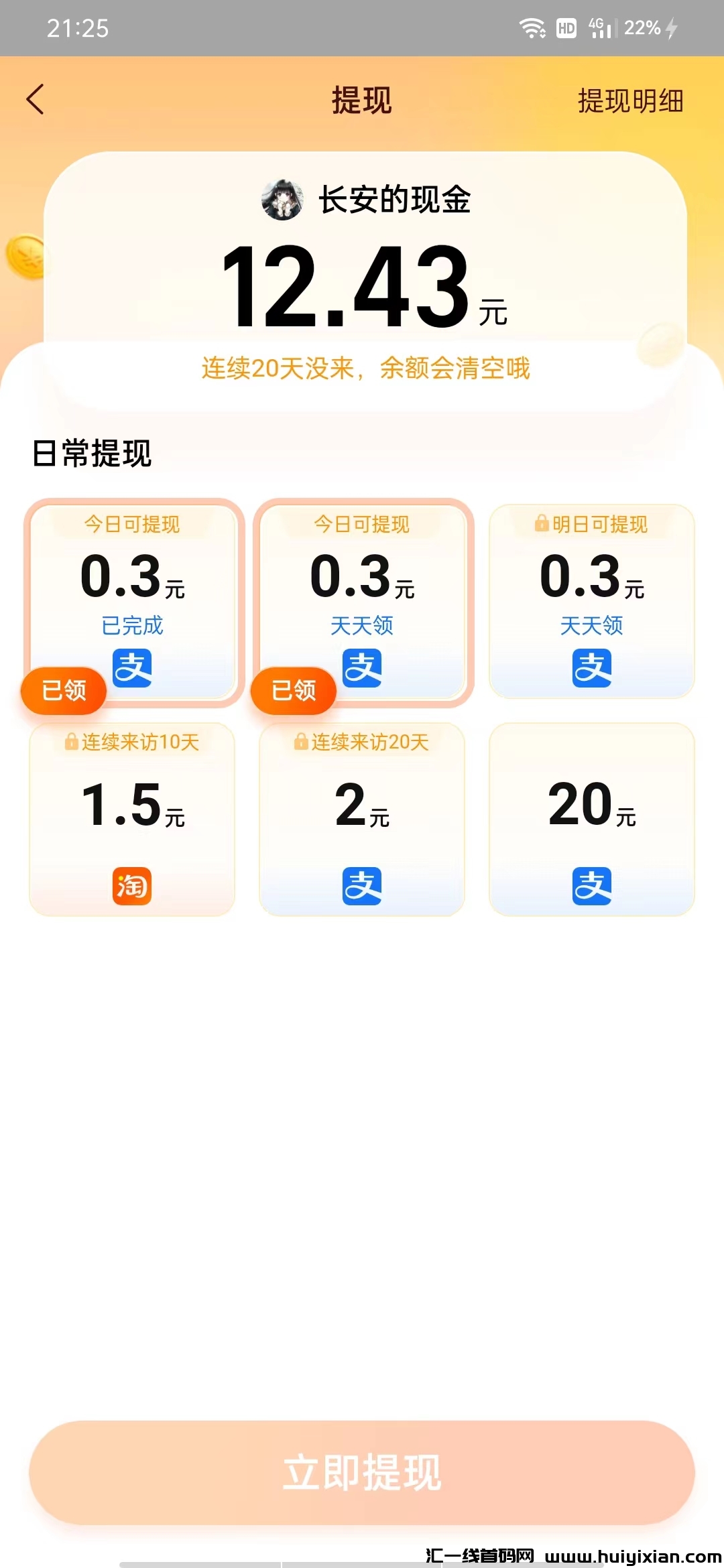
Task: Open 提现明细 withdrawal history
Action: click(x=629, y=102)
